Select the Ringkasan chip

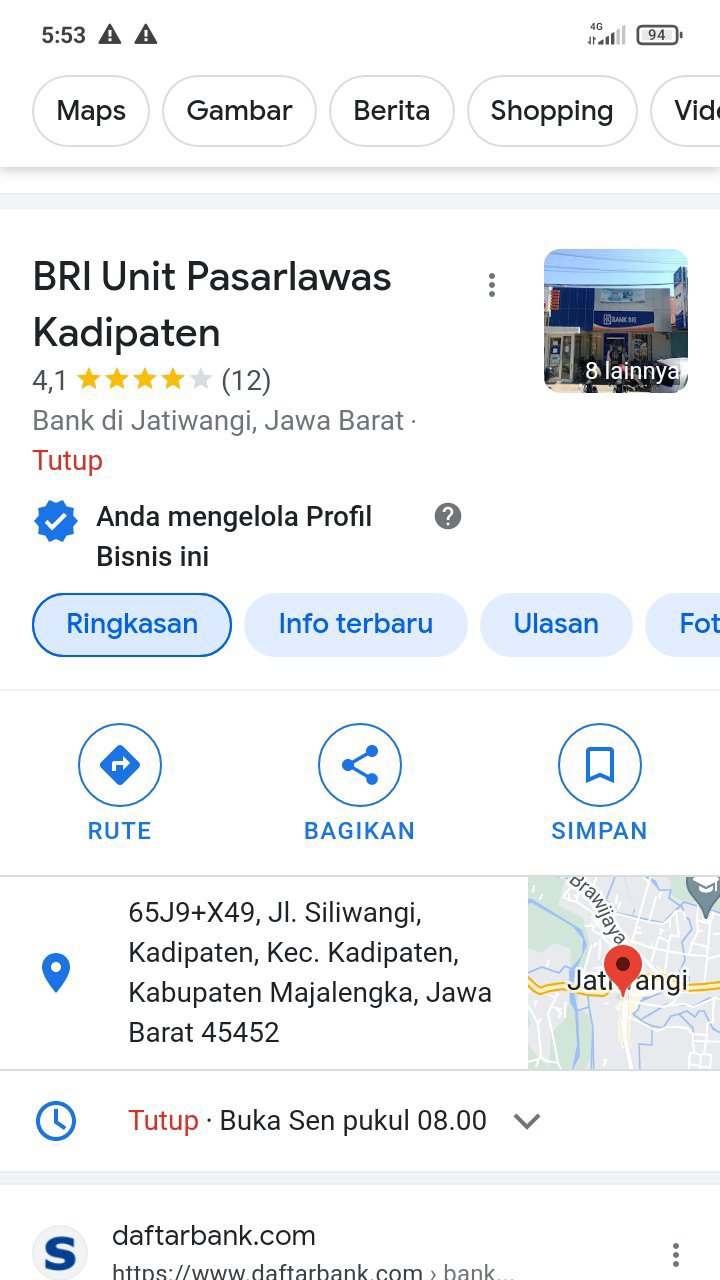pos(132,624)
